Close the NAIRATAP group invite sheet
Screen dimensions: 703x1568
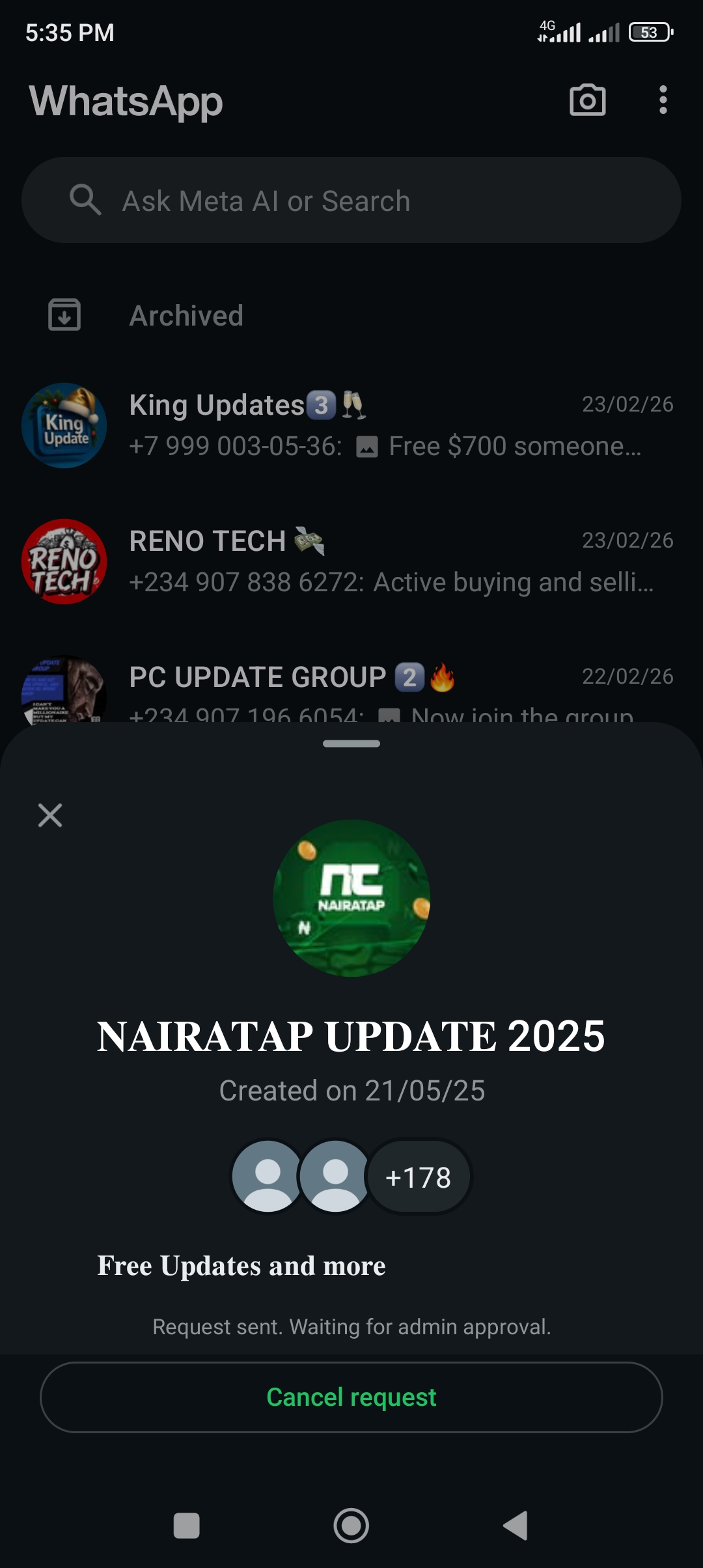pyautogui.click(x=50, y=815)
